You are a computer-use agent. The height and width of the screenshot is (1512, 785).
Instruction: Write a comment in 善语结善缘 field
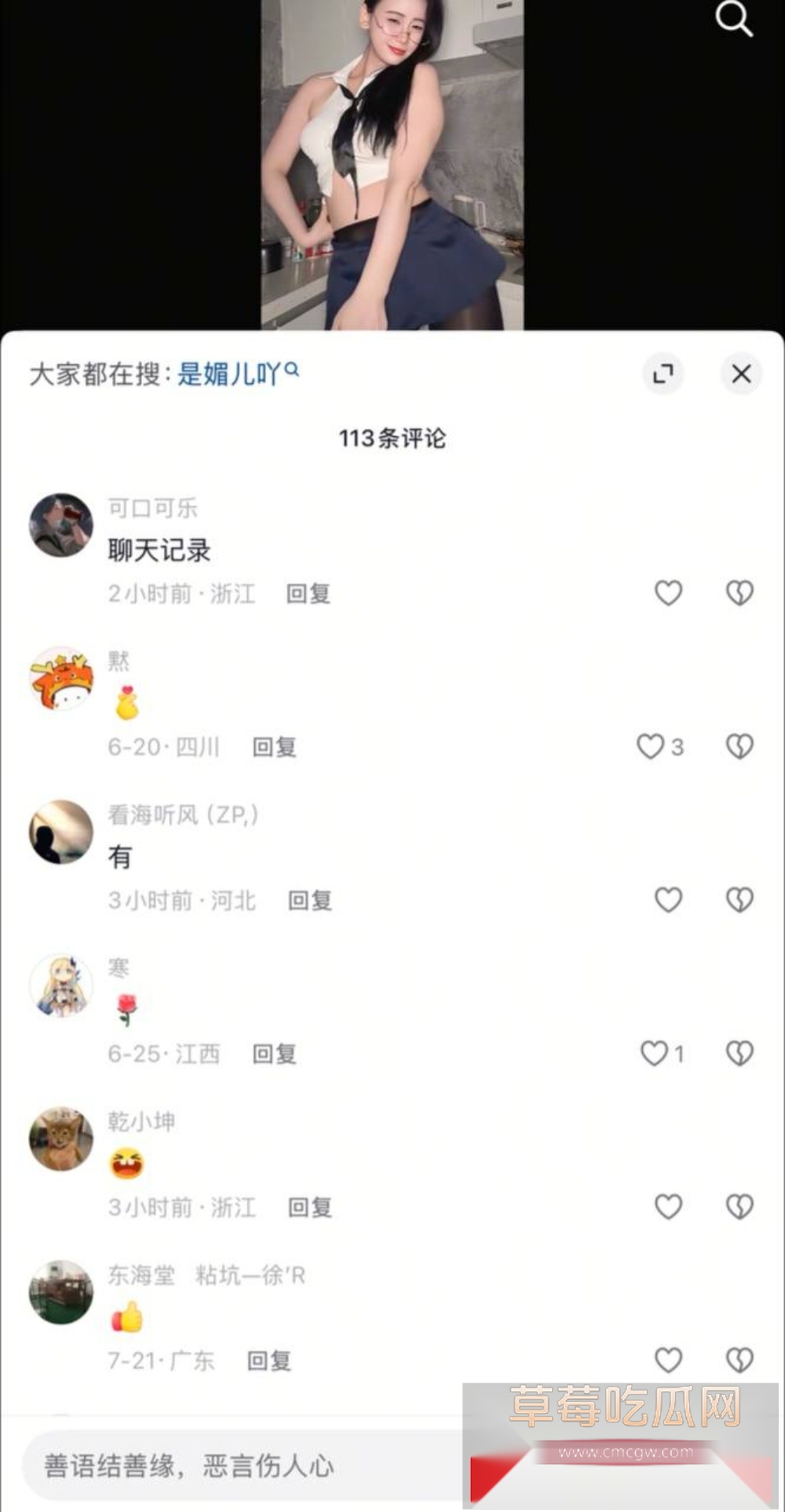235,1465
